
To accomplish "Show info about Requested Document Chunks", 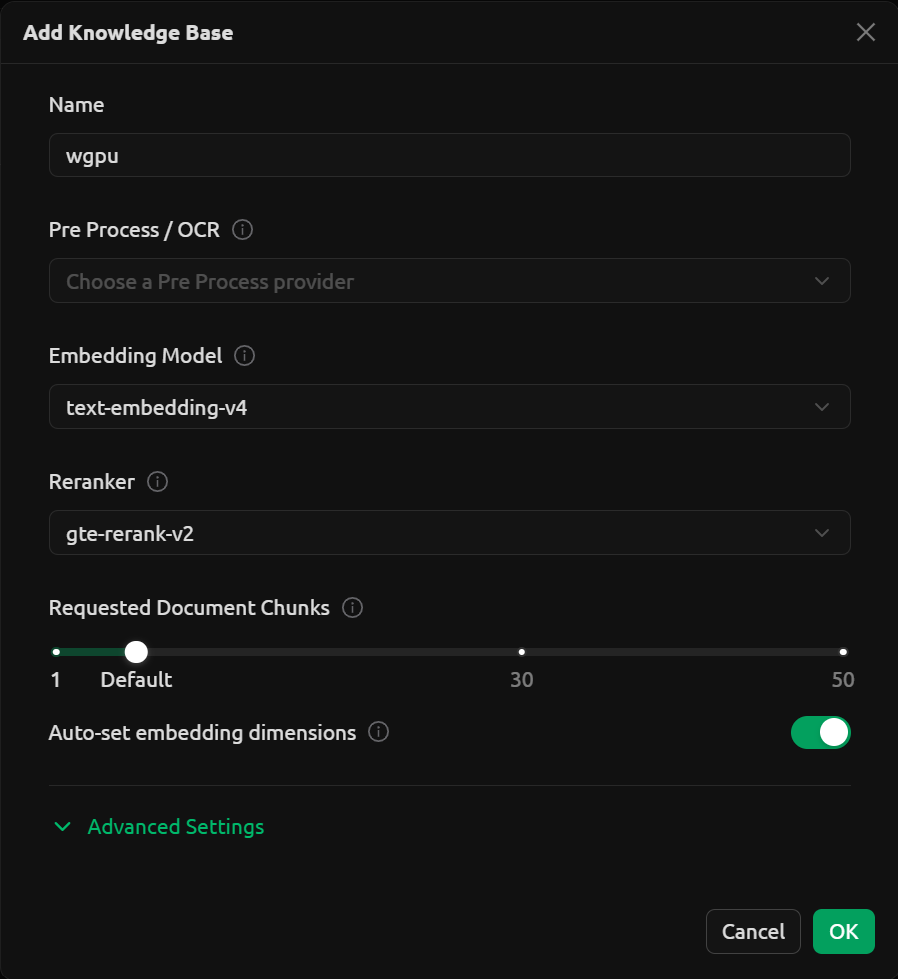I will pyautogui.click(x=352, y=608).
